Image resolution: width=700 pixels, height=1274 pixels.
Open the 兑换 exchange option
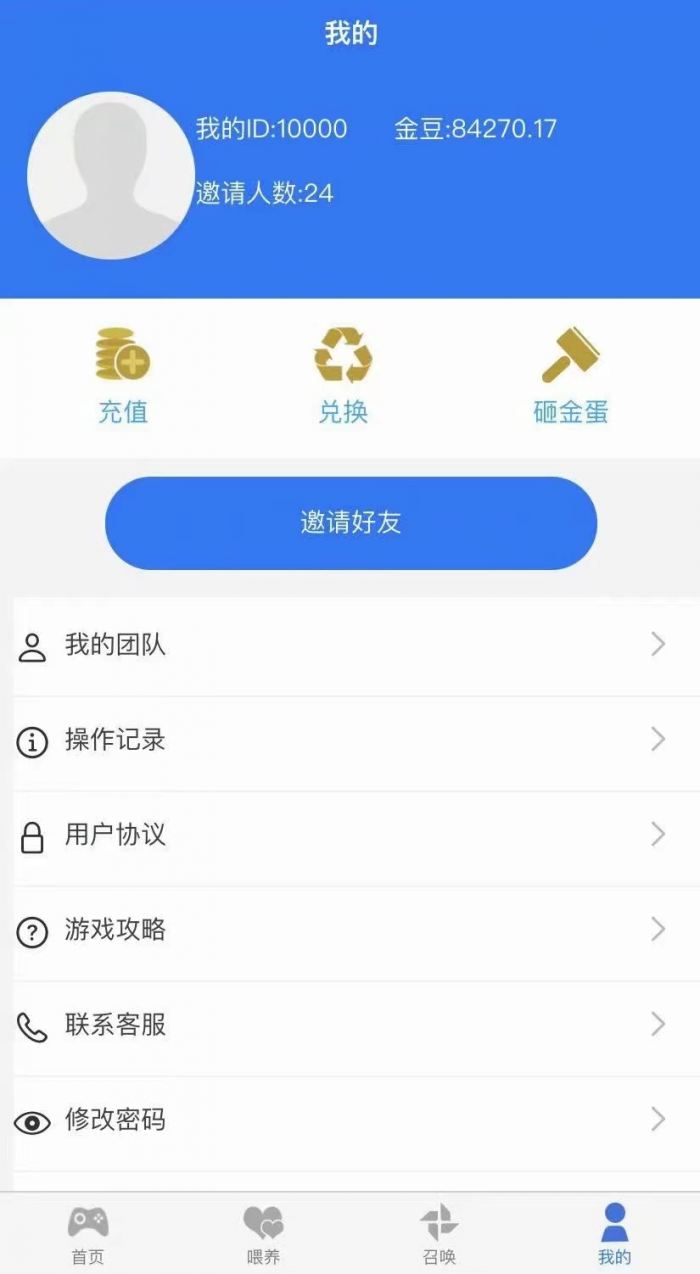coord(343,375)
